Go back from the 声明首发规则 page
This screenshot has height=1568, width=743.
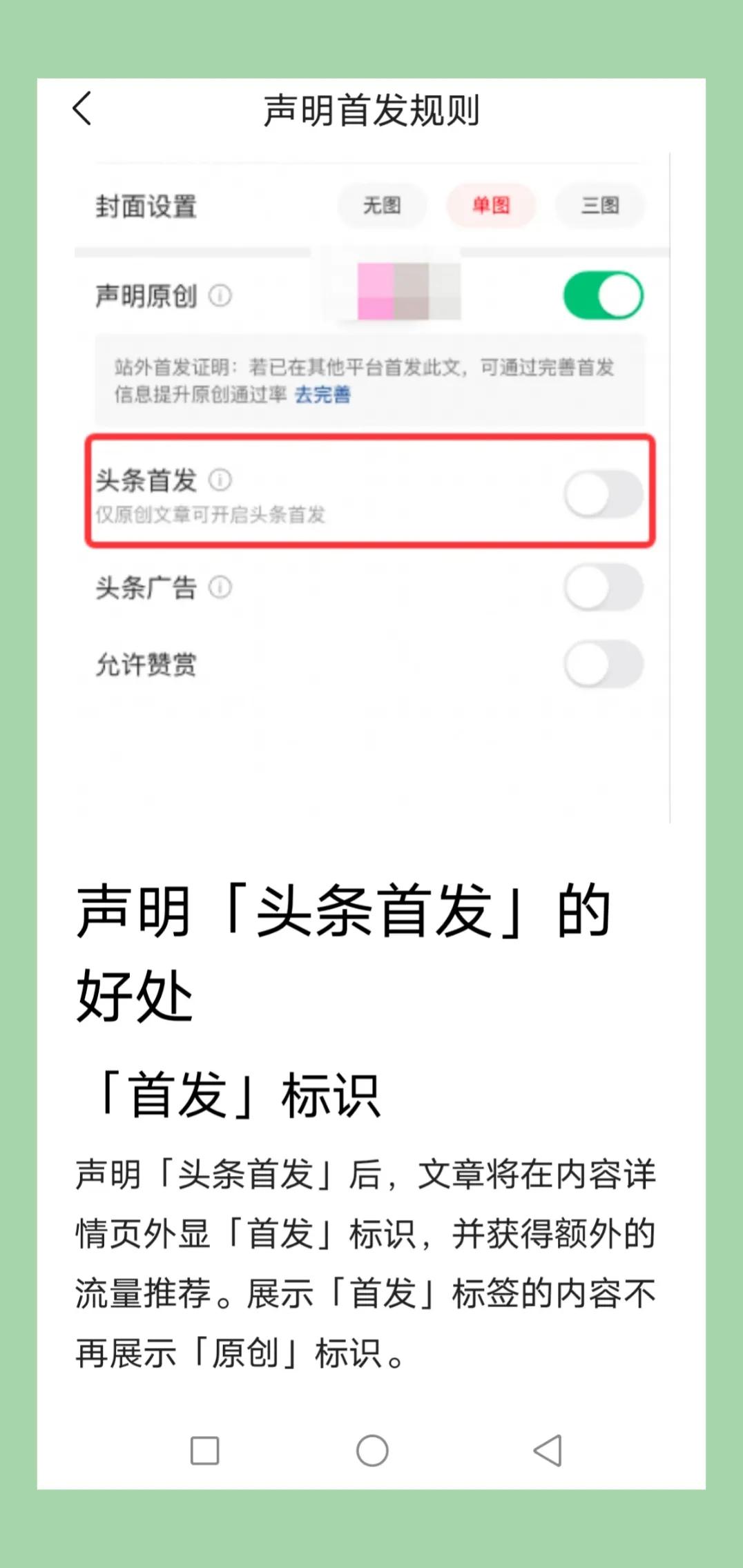[x=82, y=109]
